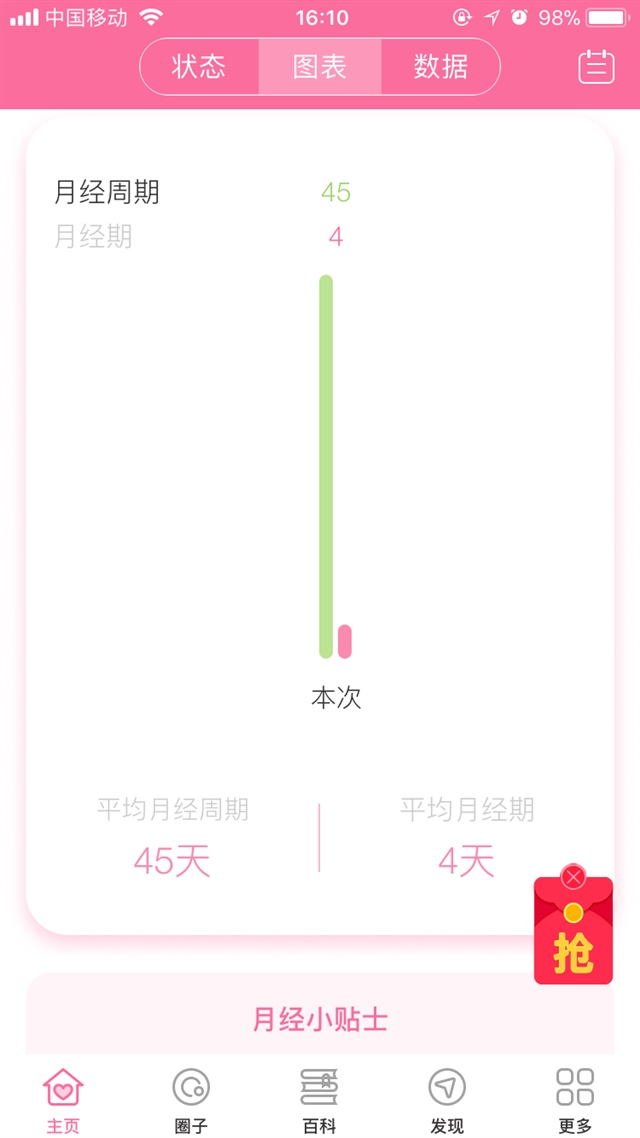Open the 发现 tab
This screenshot has width=640, height=1138.
pos(447,1099)
